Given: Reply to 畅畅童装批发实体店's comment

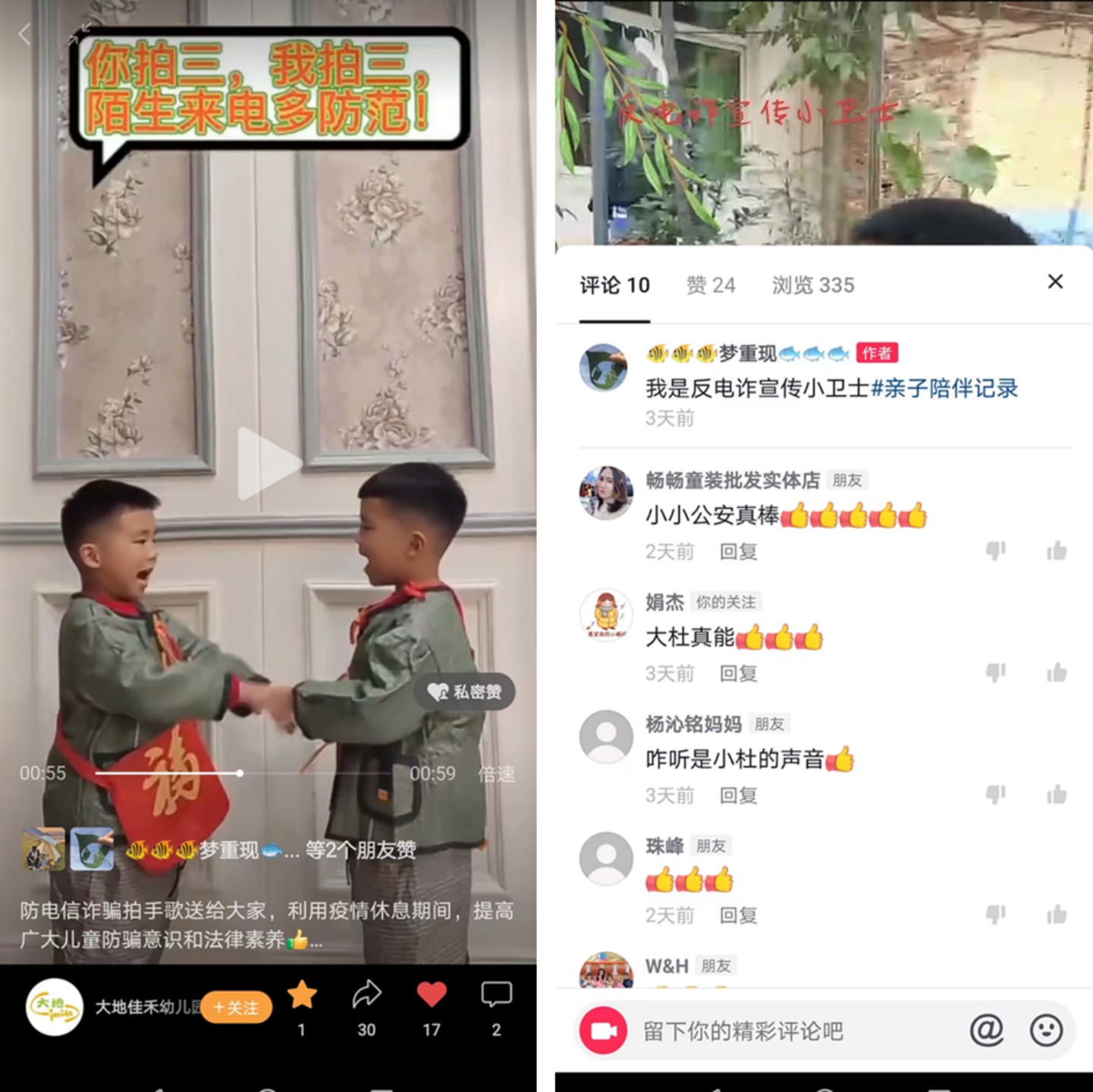Looking at the screenshot, I should pos(738,551).
